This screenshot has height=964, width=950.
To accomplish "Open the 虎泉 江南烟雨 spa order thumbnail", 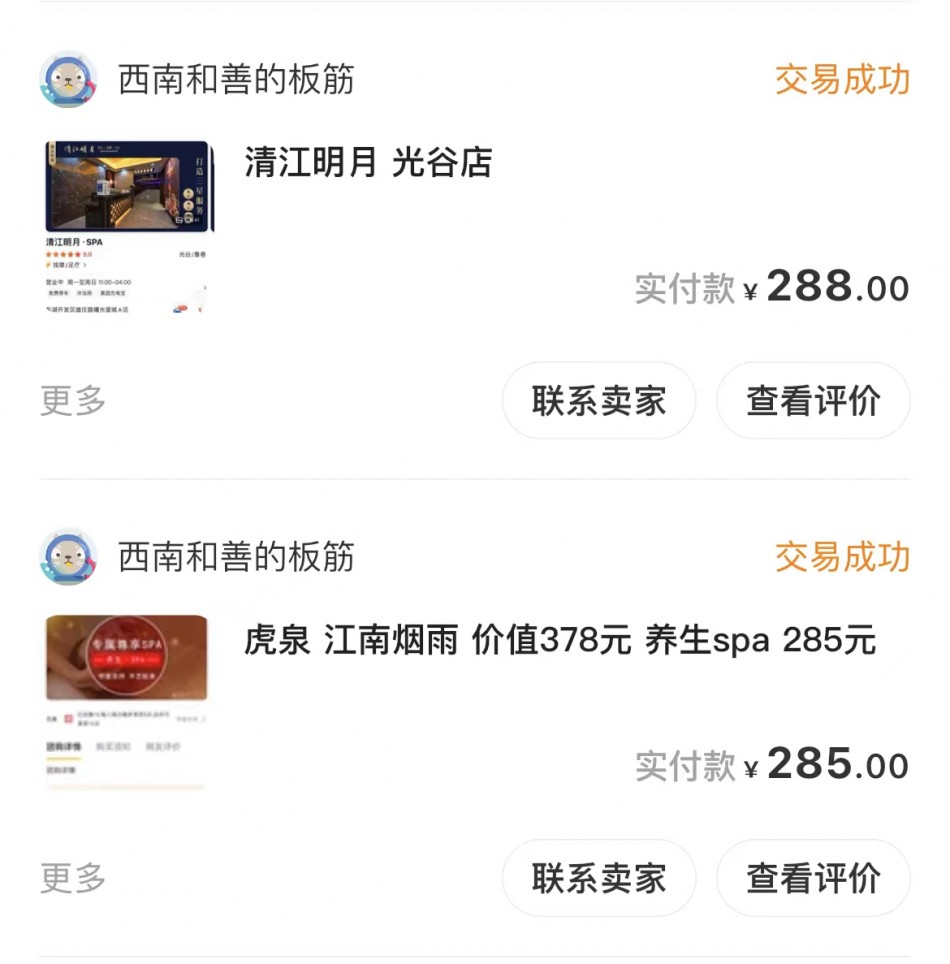I will tap(127, 702).
